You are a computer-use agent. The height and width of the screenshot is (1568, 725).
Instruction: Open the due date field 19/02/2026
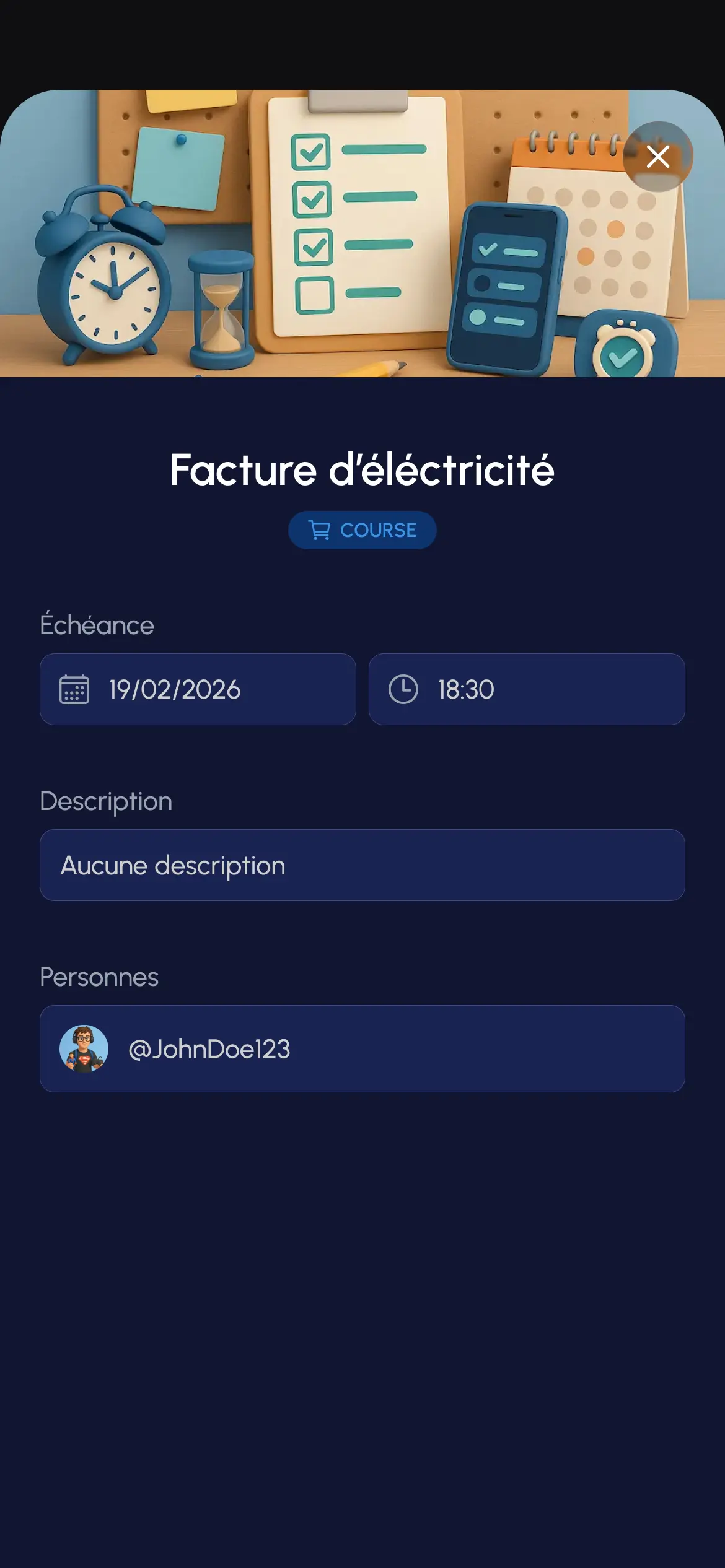coord(198,689)
